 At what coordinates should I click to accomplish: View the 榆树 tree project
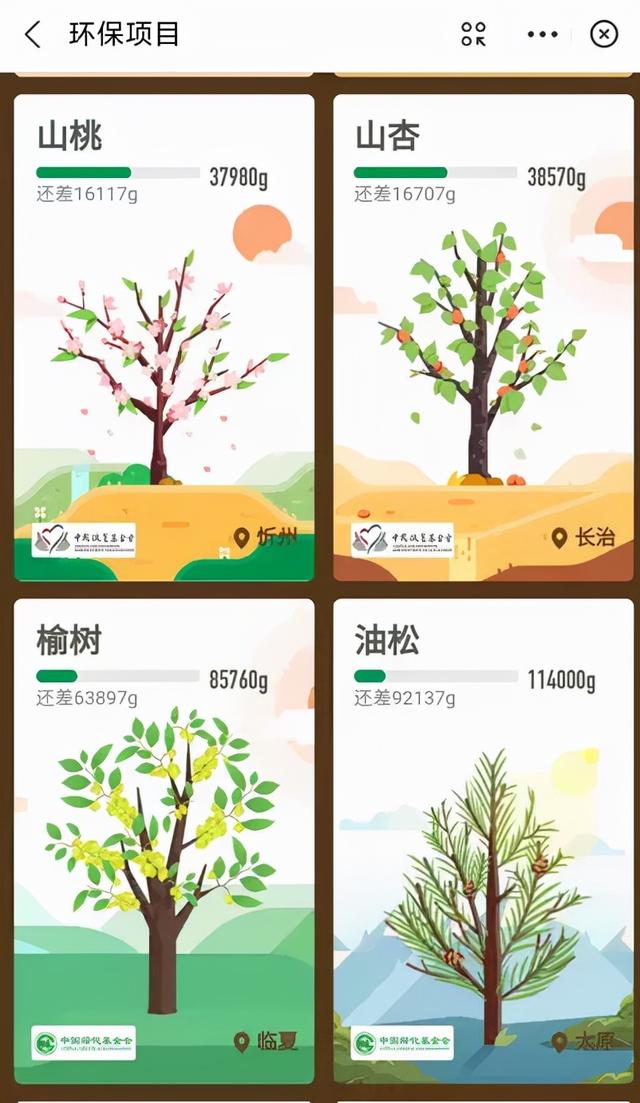click(164, 840)
